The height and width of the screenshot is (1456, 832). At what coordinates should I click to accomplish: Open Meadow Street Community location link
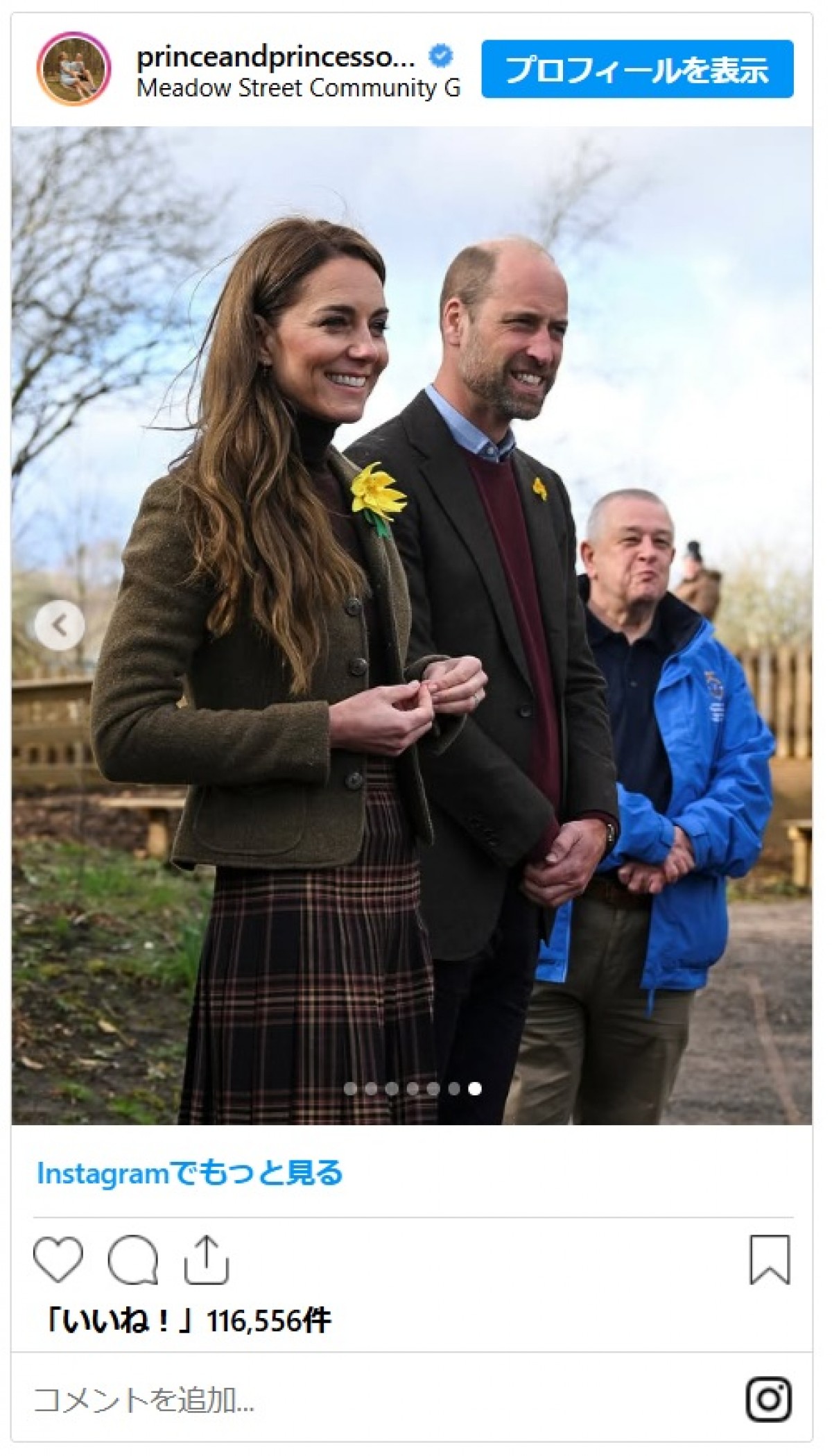tap(298, 89)
